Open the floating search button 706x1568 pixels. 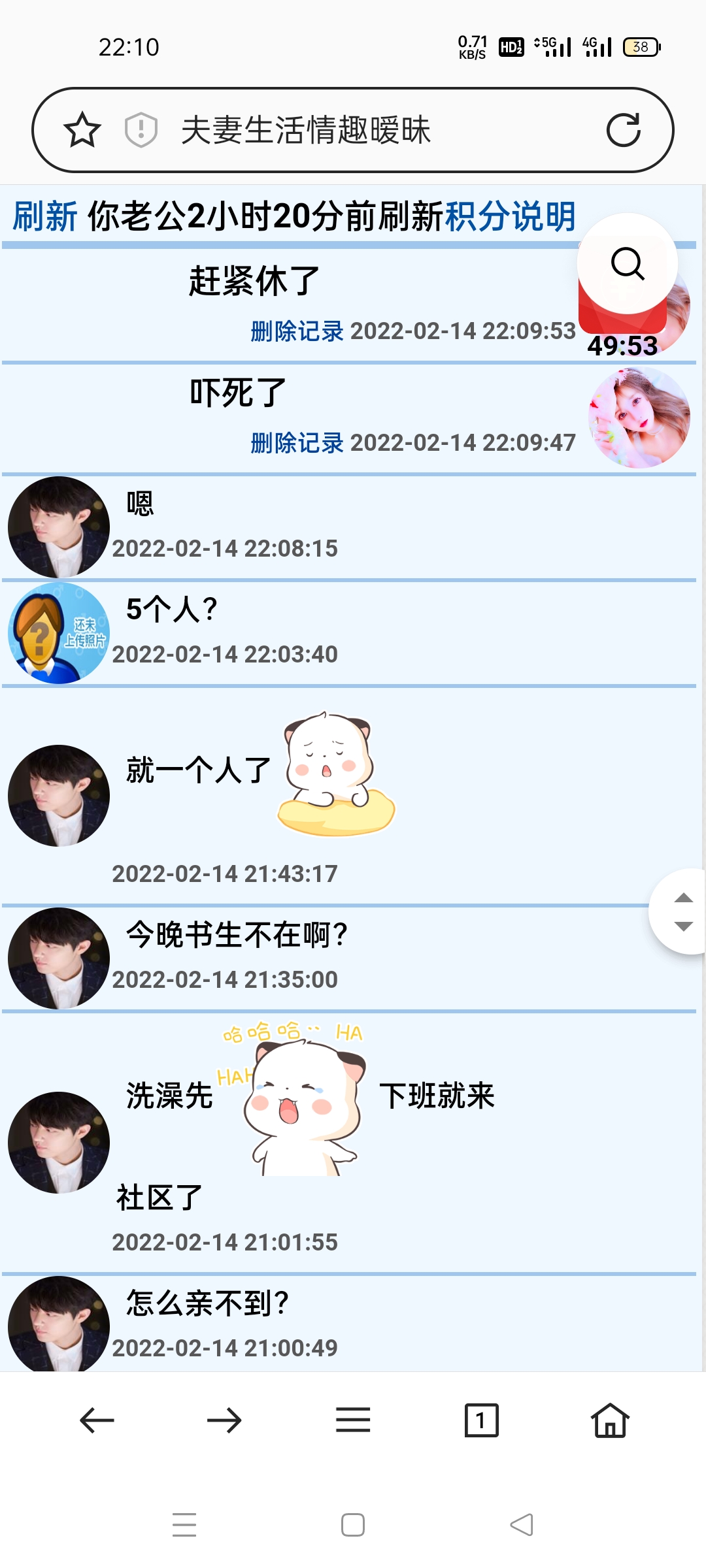[628, 263]
